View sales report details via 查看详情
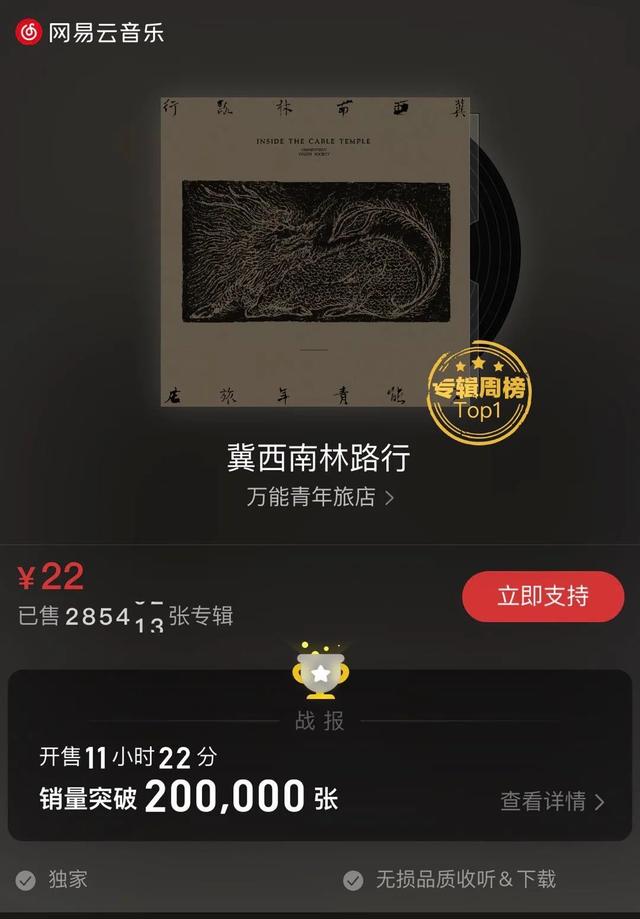The image size is (640, 919). pos(552,801)
